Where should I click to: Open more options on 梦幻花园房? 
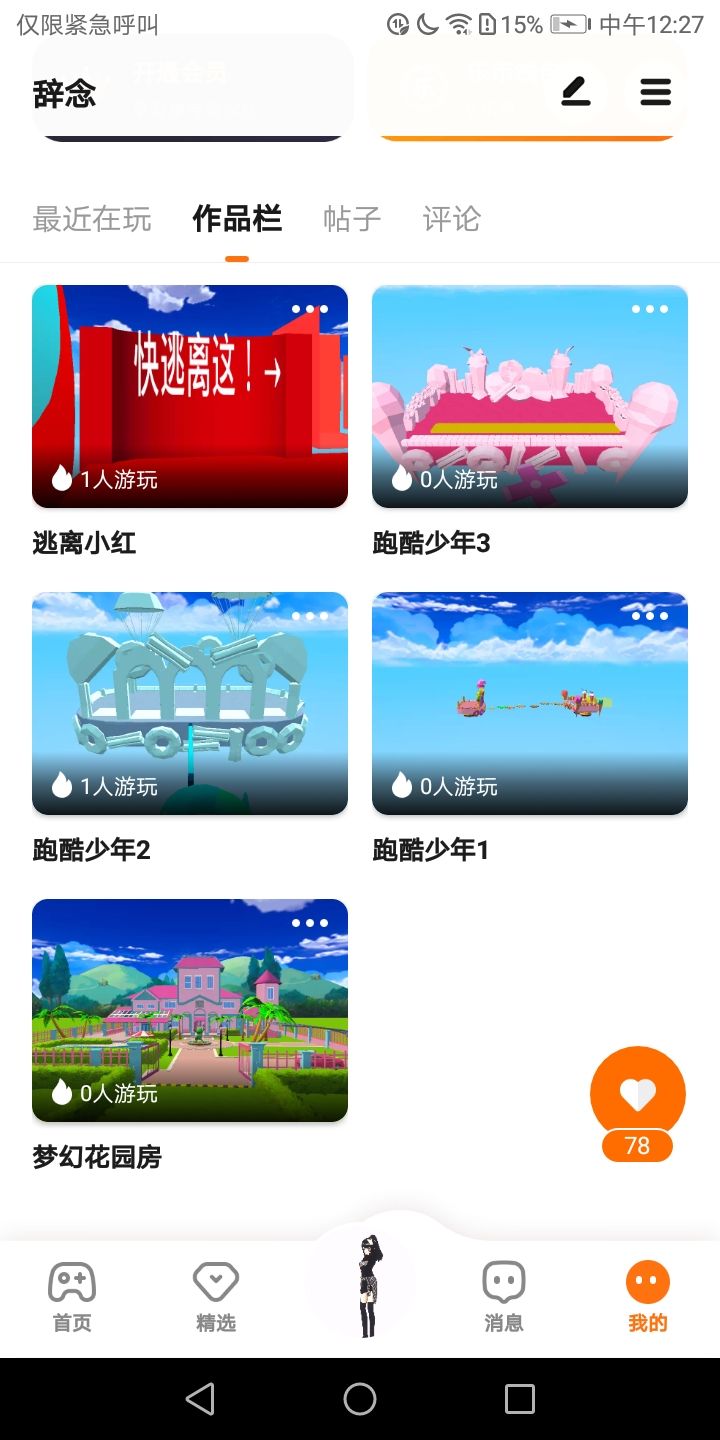310,923
